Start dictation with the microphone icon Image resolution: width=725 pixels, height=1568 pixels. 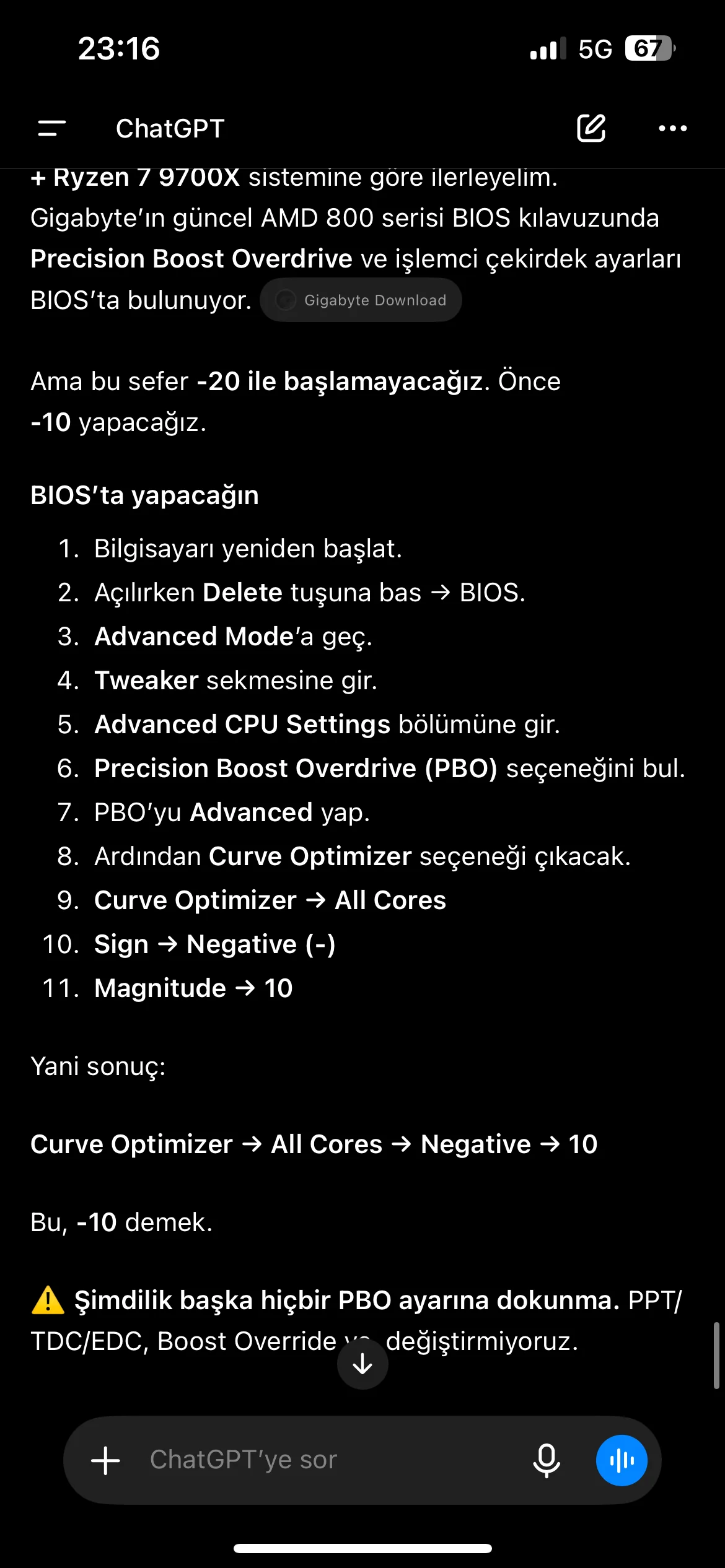pyautogui.click(x=546, y=1460)
